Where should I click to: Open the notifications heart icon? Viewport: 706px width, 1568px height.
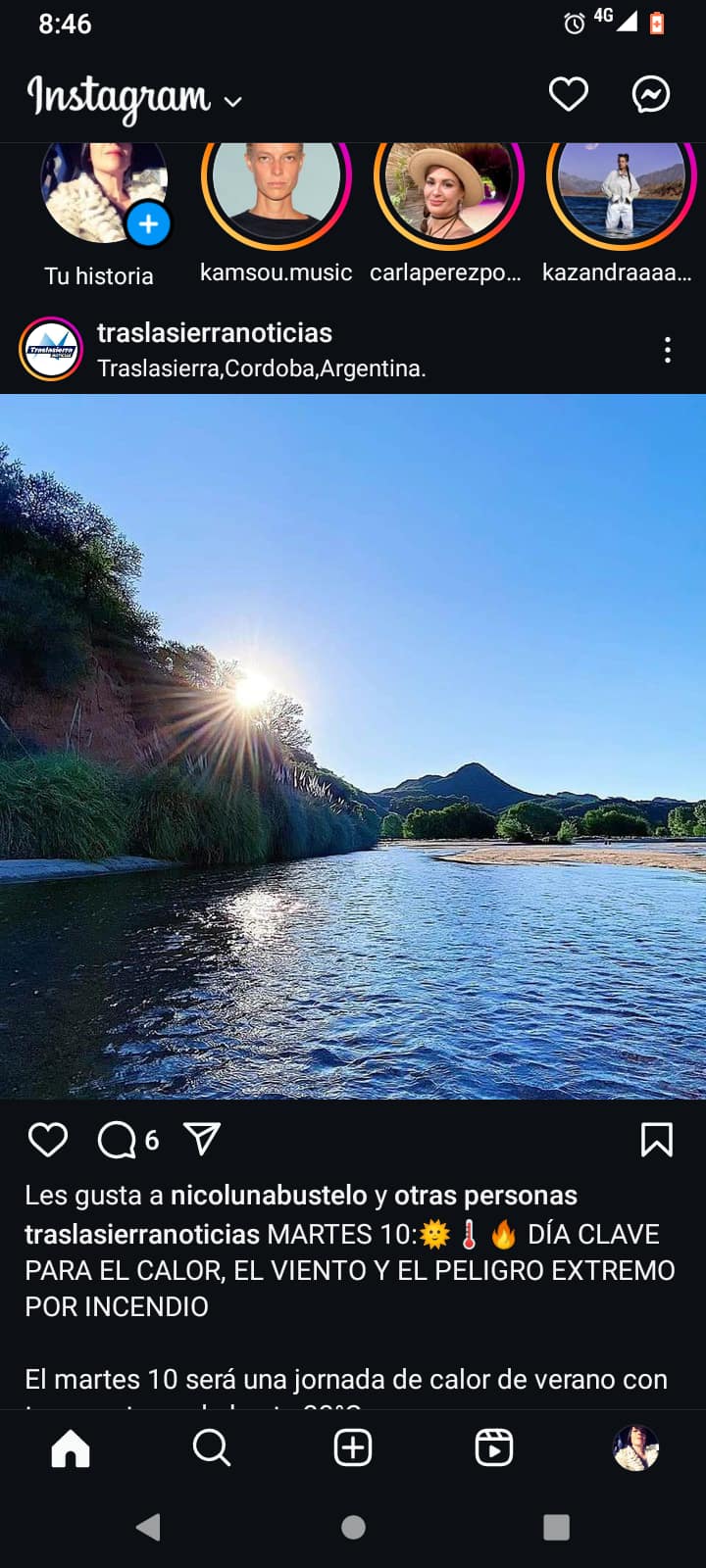click(x=568, y=95)
